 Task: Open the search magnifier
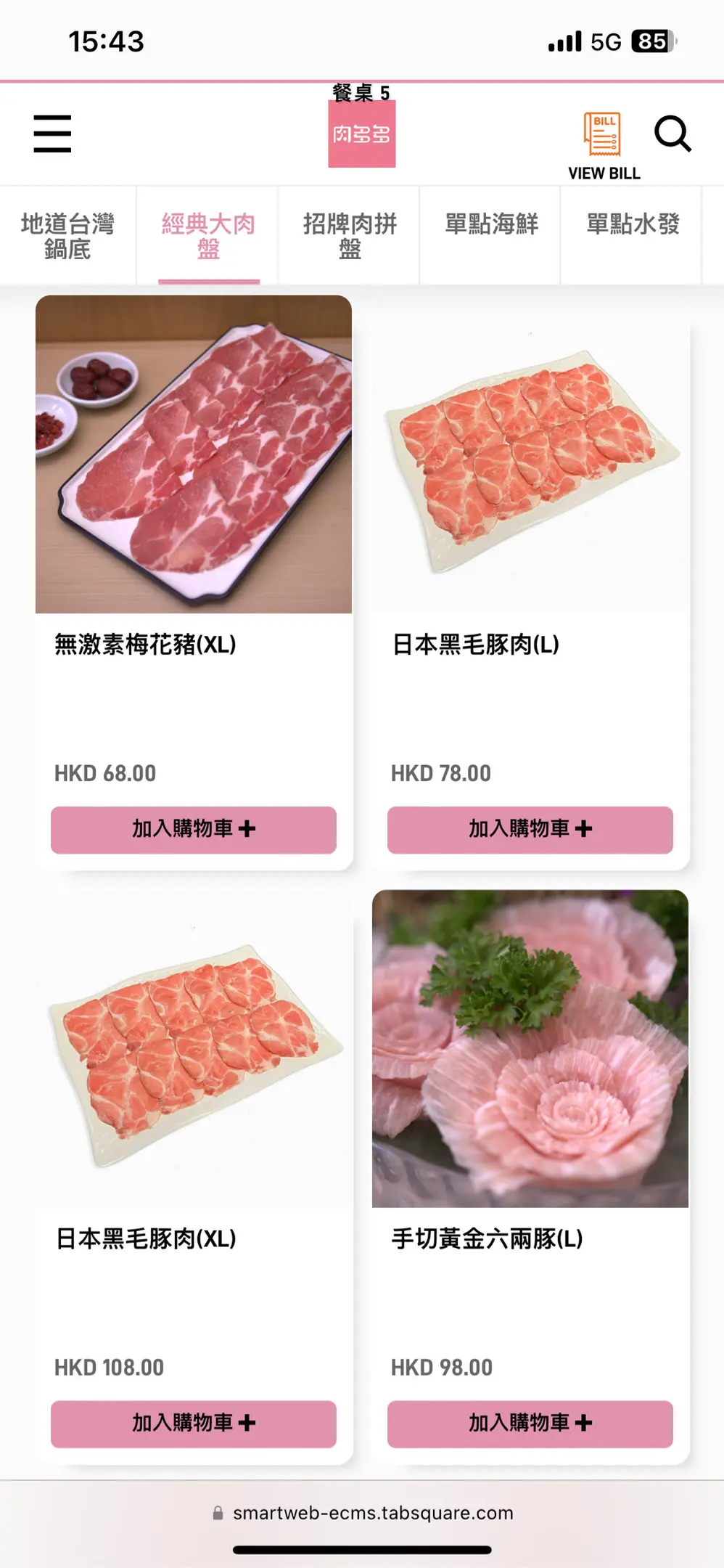(672, 134)
